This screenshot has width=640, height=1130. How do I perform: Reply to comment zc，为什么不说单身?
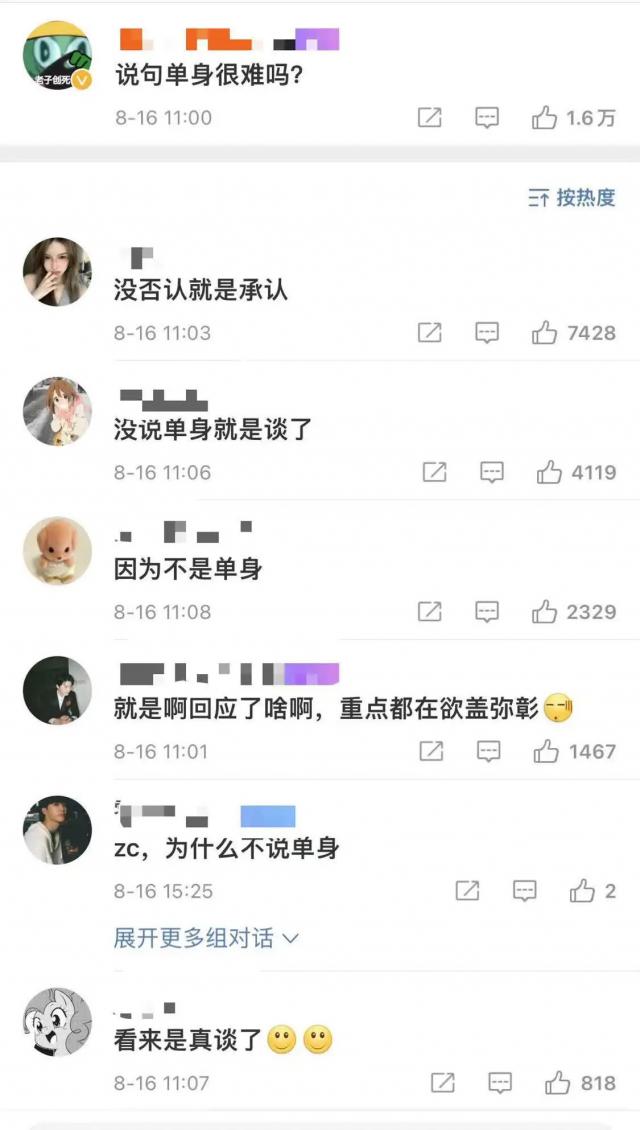tap(525, 891)
